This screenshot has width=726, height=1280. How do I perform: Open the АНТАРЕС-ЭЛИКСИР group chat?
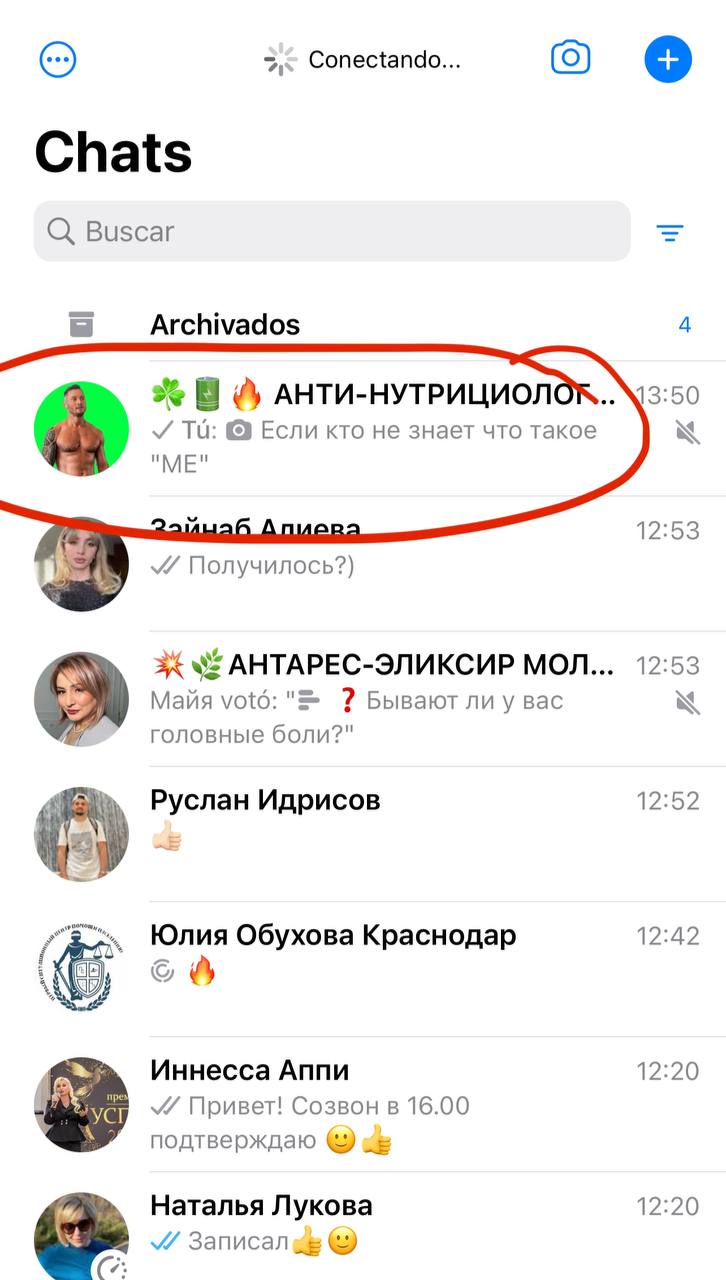(380, 699)
